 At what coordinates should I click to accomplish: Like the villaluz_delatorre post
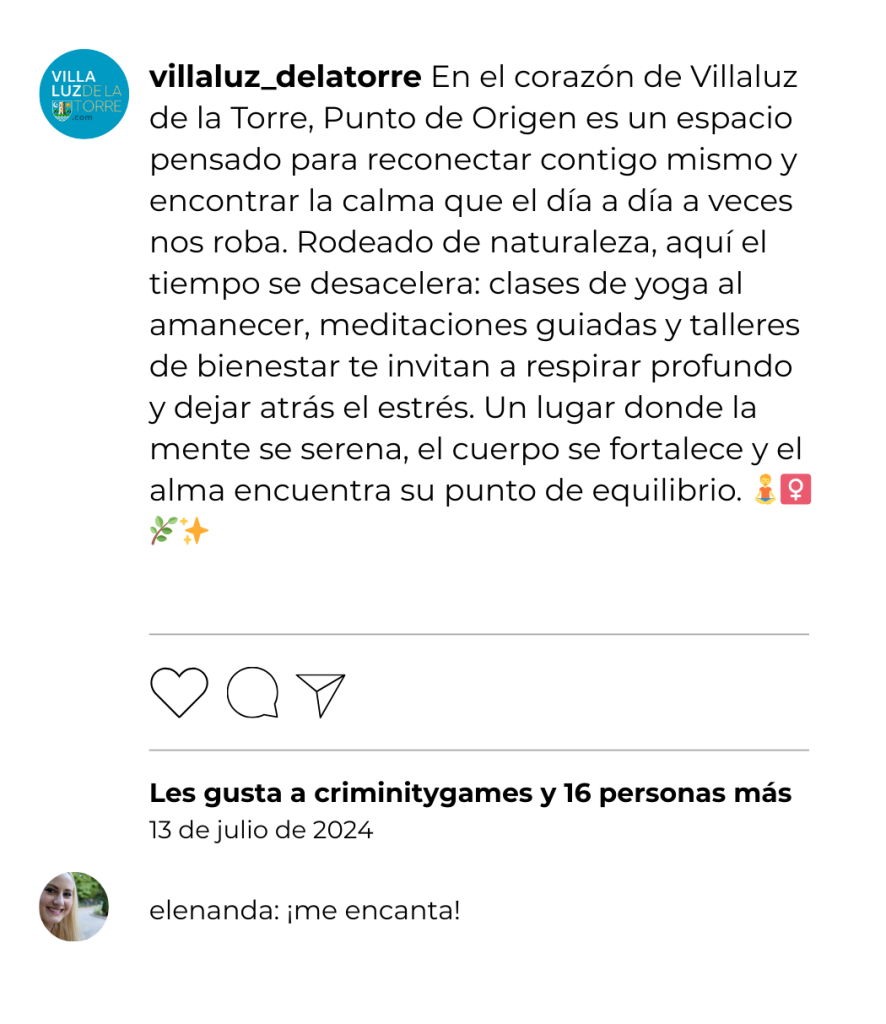point(179,692)
